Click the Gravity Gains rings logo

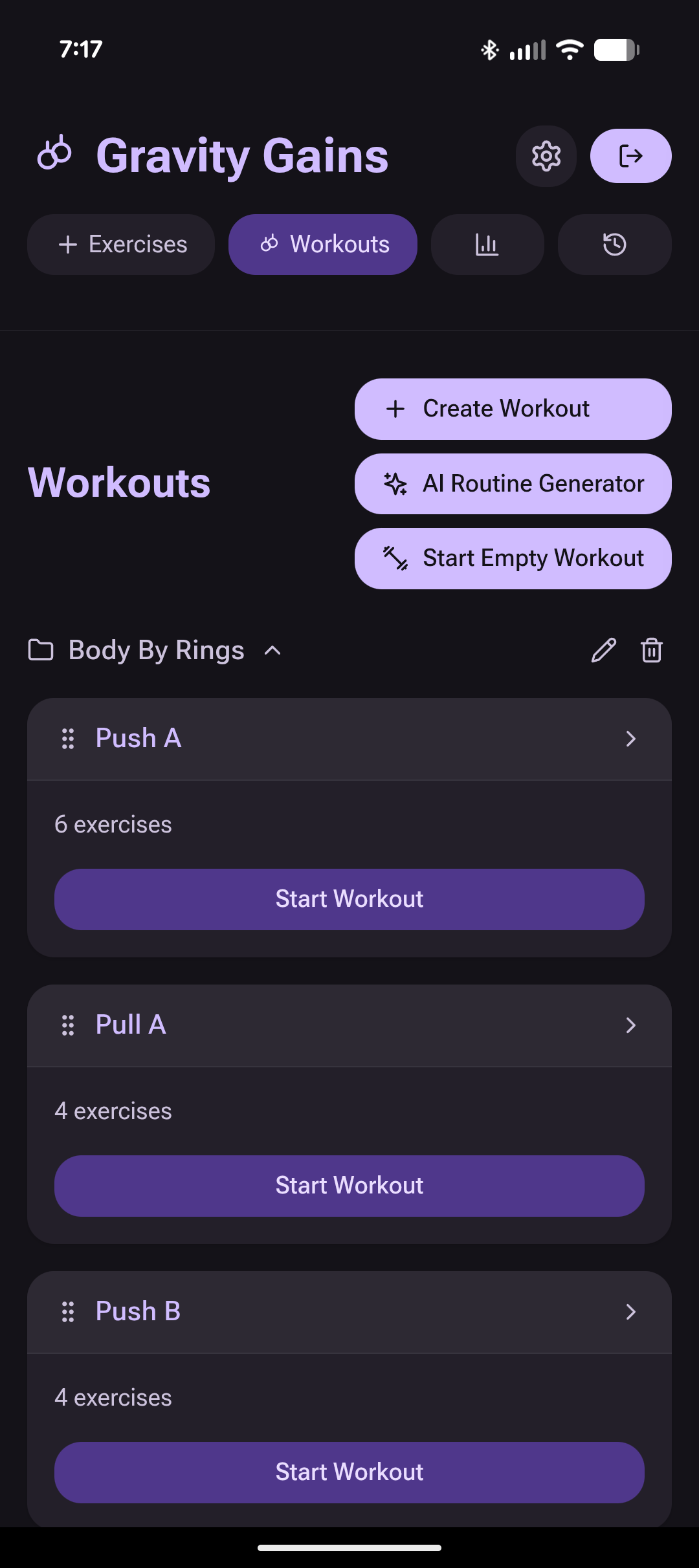pyautogui.click(x=54, y=155)
